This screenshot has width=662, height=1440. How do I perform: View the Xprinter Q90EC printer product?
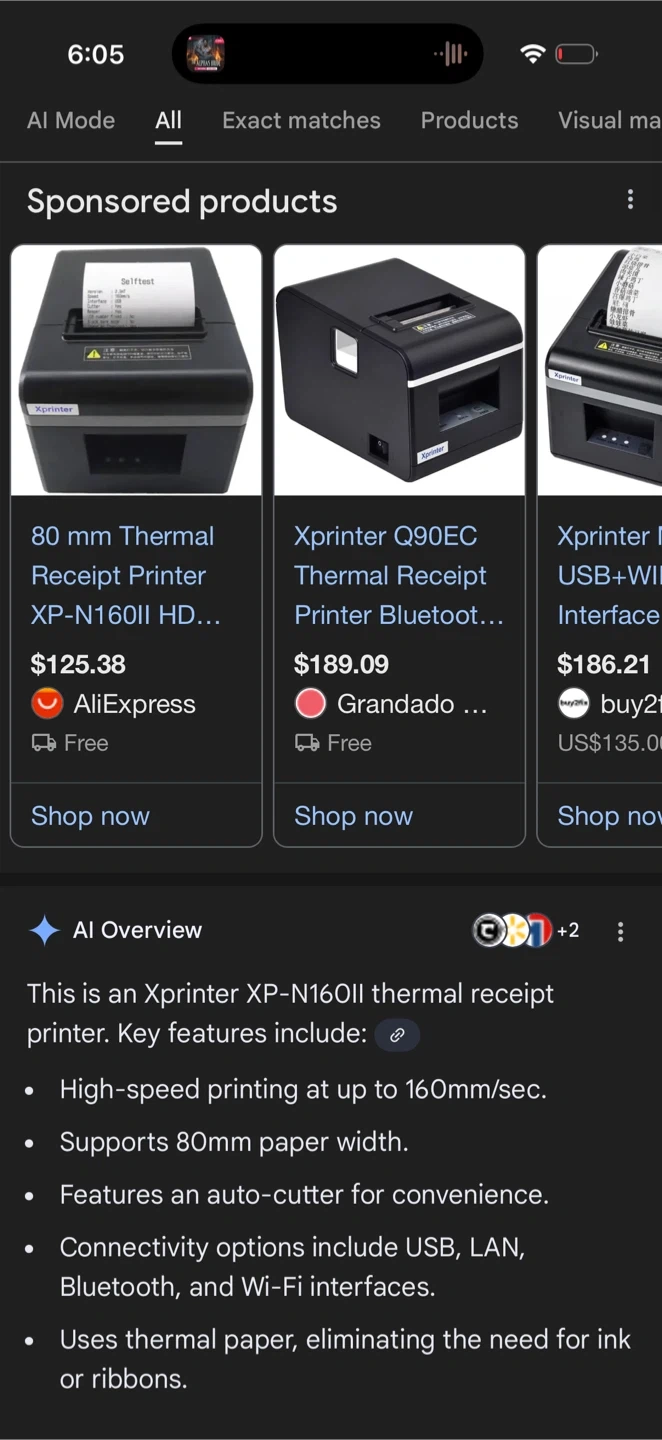(398, 575)
